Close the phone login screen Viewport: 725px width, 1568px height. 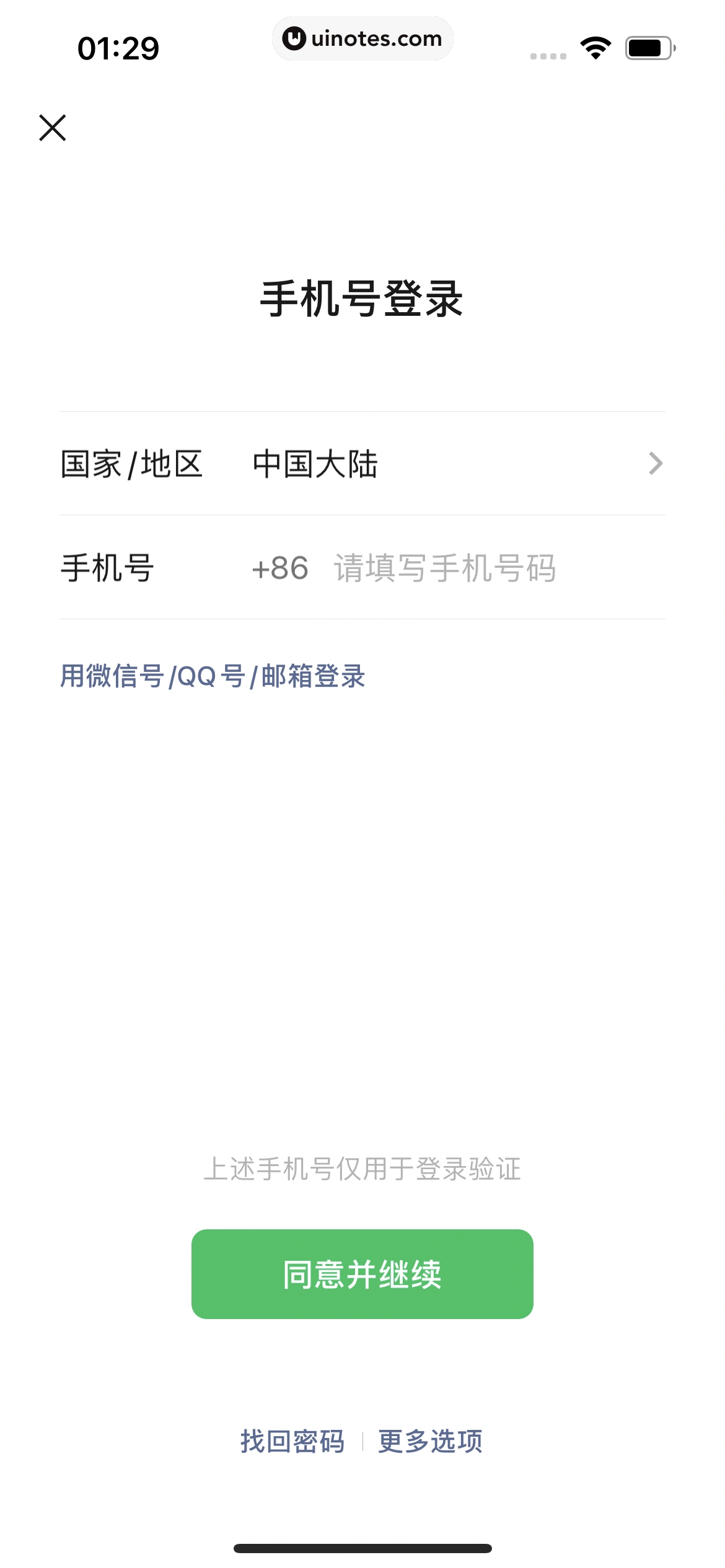[x=53, y=128]
